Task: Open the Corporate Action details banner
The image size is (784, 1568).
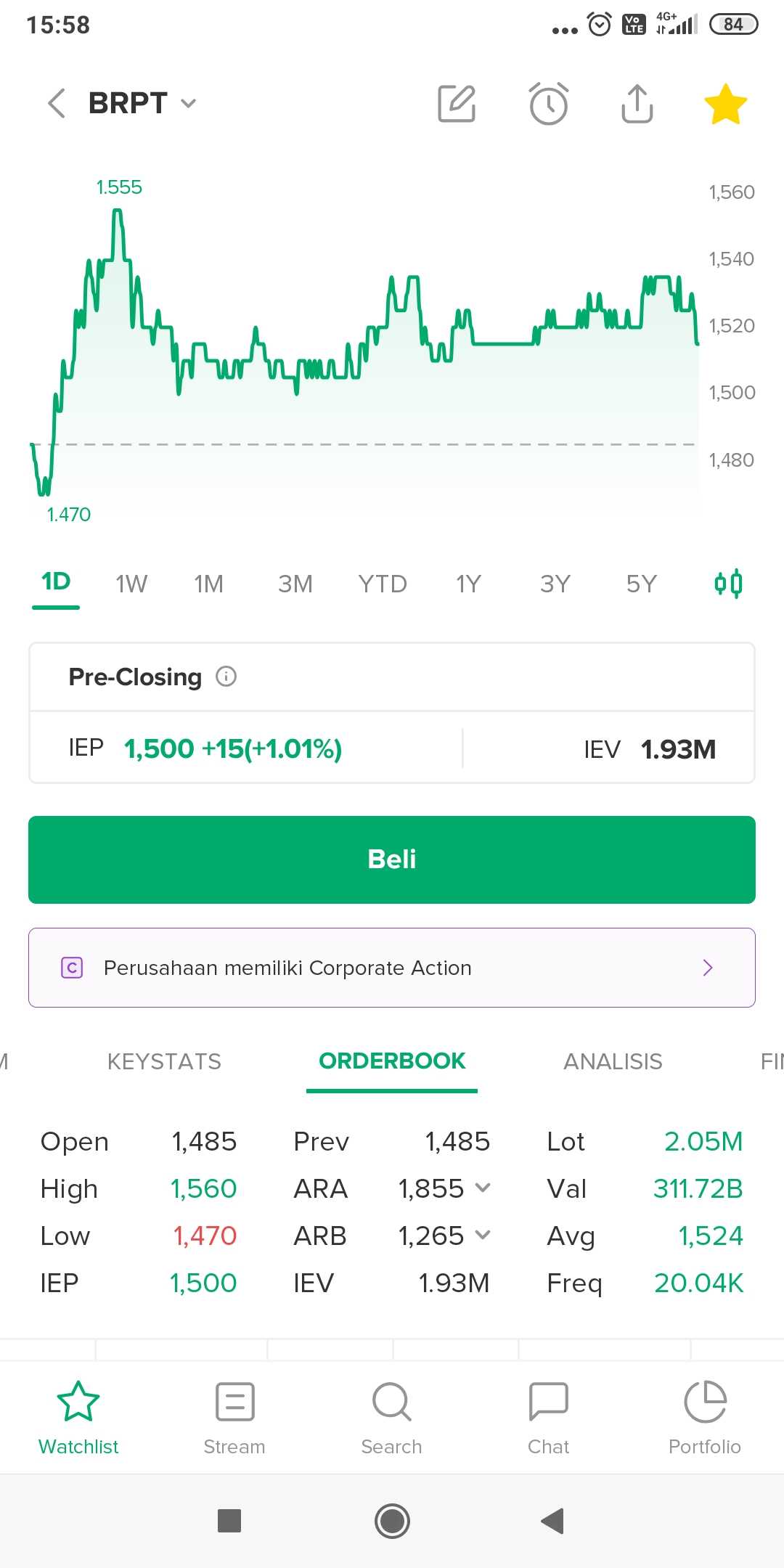Action: [392, 967]
